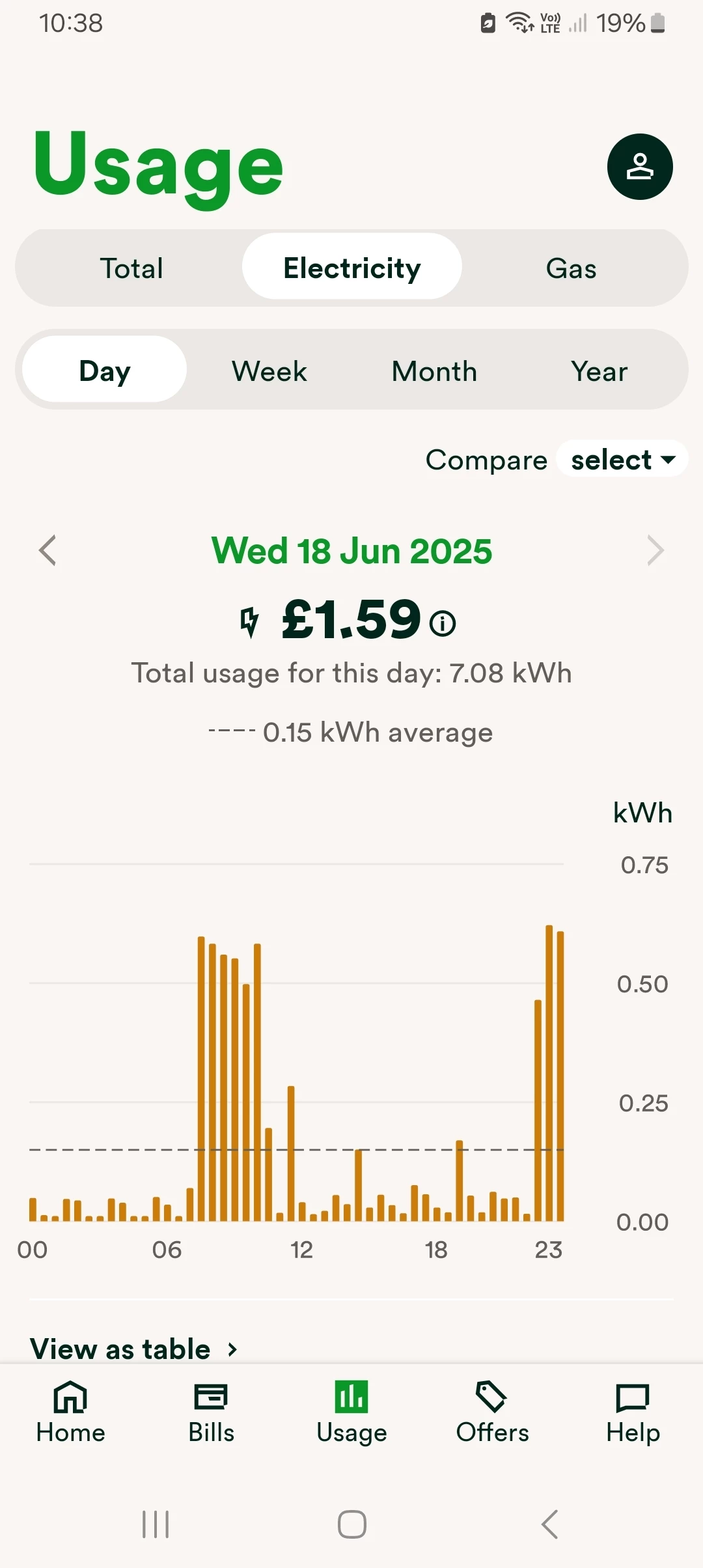The image size is (703, 1568).
Task: Select the Gas tab
Action: point(571,268)
